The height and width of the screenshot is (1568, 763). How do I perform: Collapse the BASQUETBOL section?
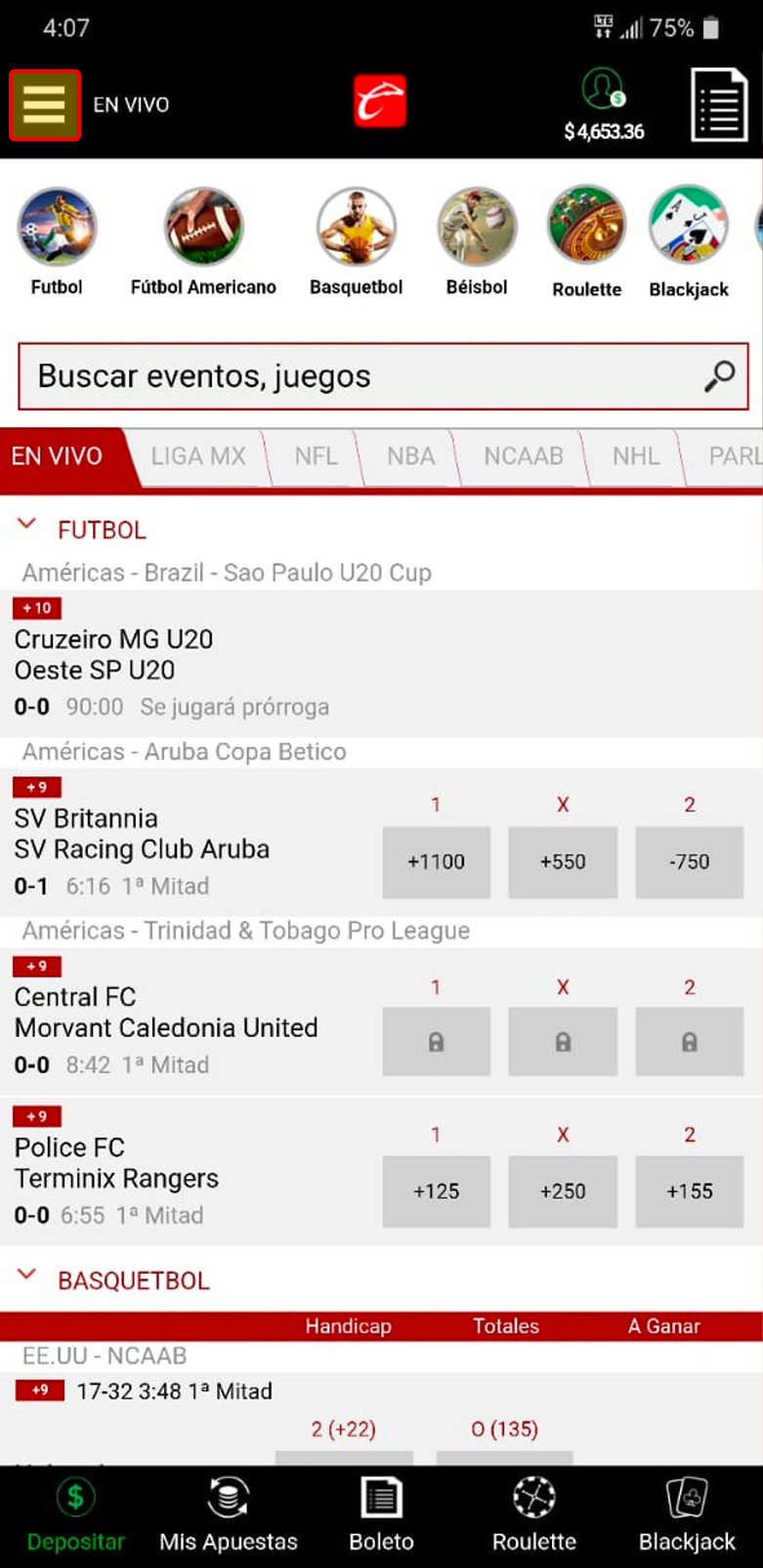tap(27, 1276)
